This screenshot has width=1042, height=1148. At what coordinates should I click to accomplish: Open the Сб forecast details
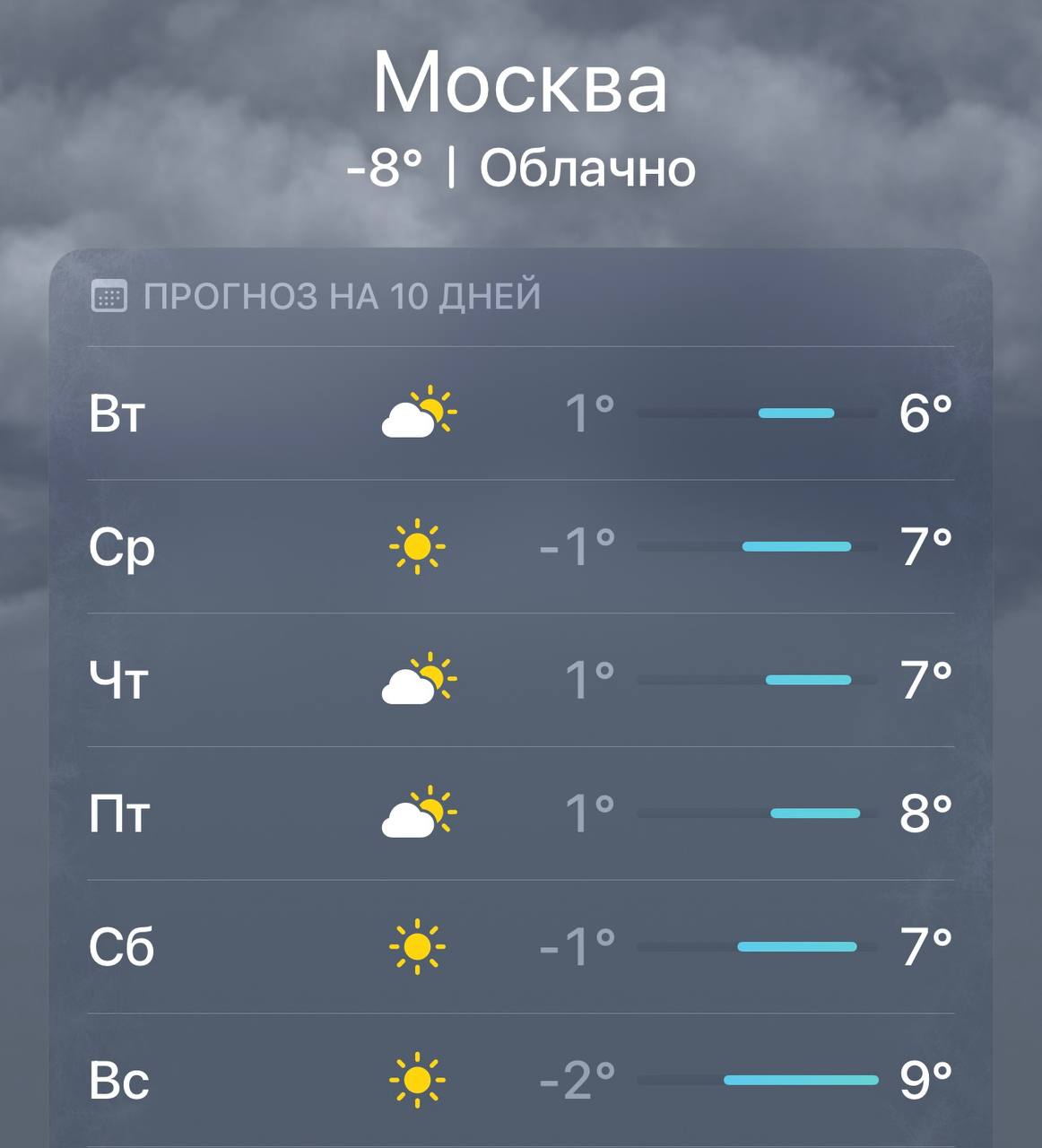pos(520,946)
